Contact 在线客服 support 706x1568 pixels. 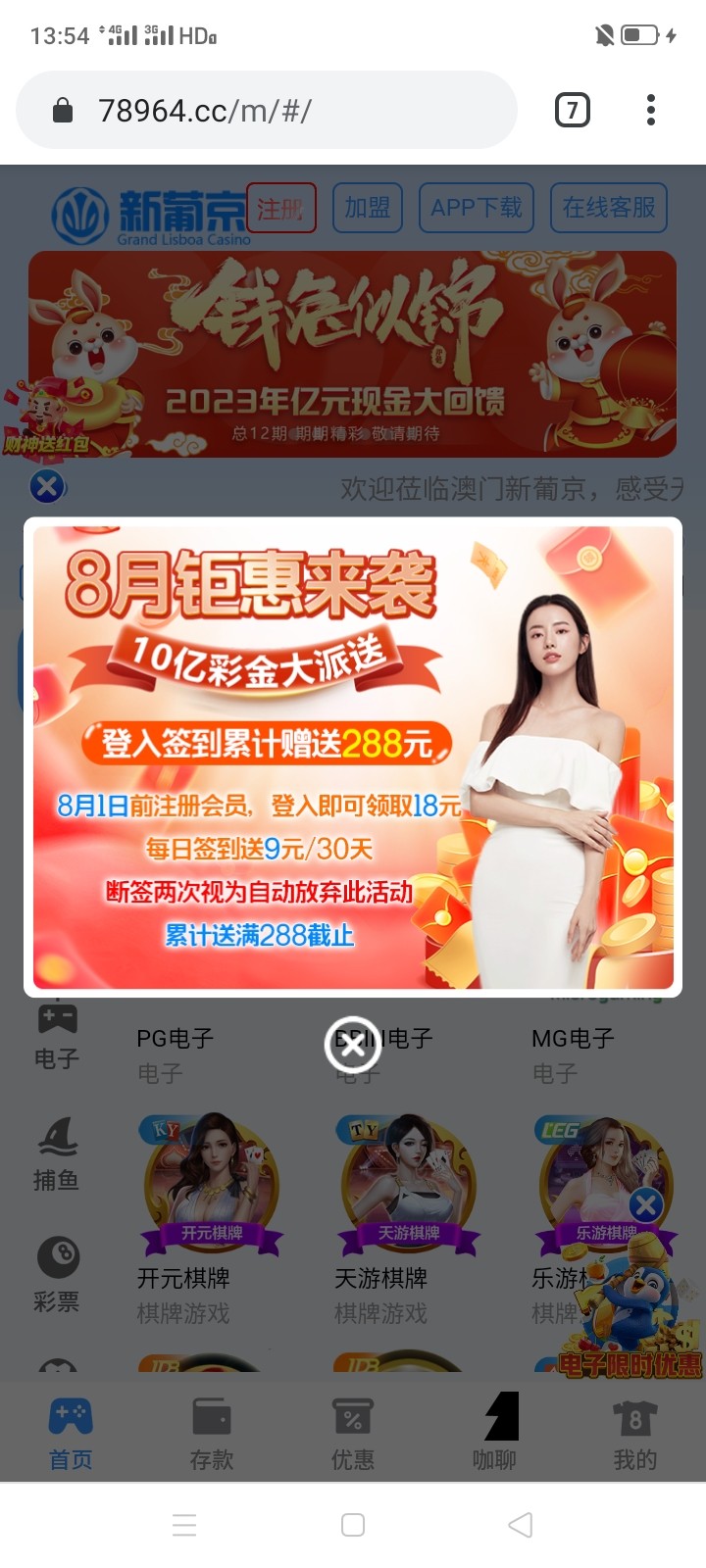[609, 208]
